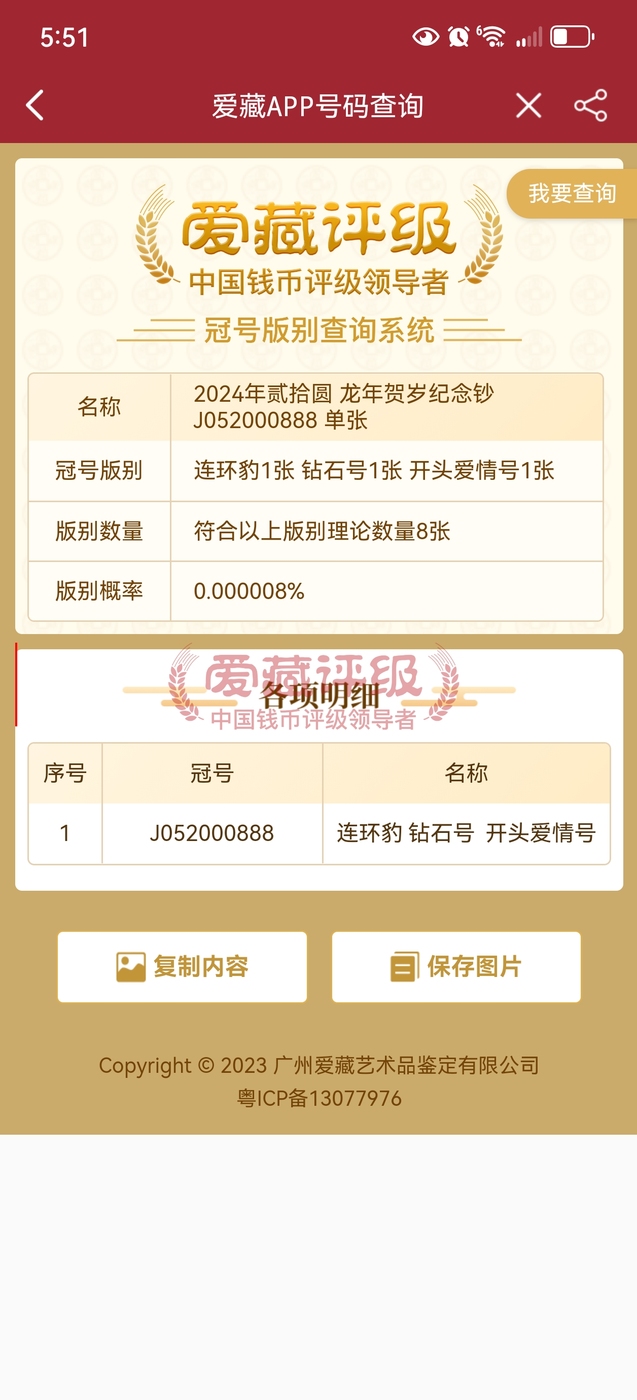The height and width of the screenshot is (1400, 637).
Task: Close the 爱藏APP号码查询 page
Action: pyautogui.click(x=528, y=105)
